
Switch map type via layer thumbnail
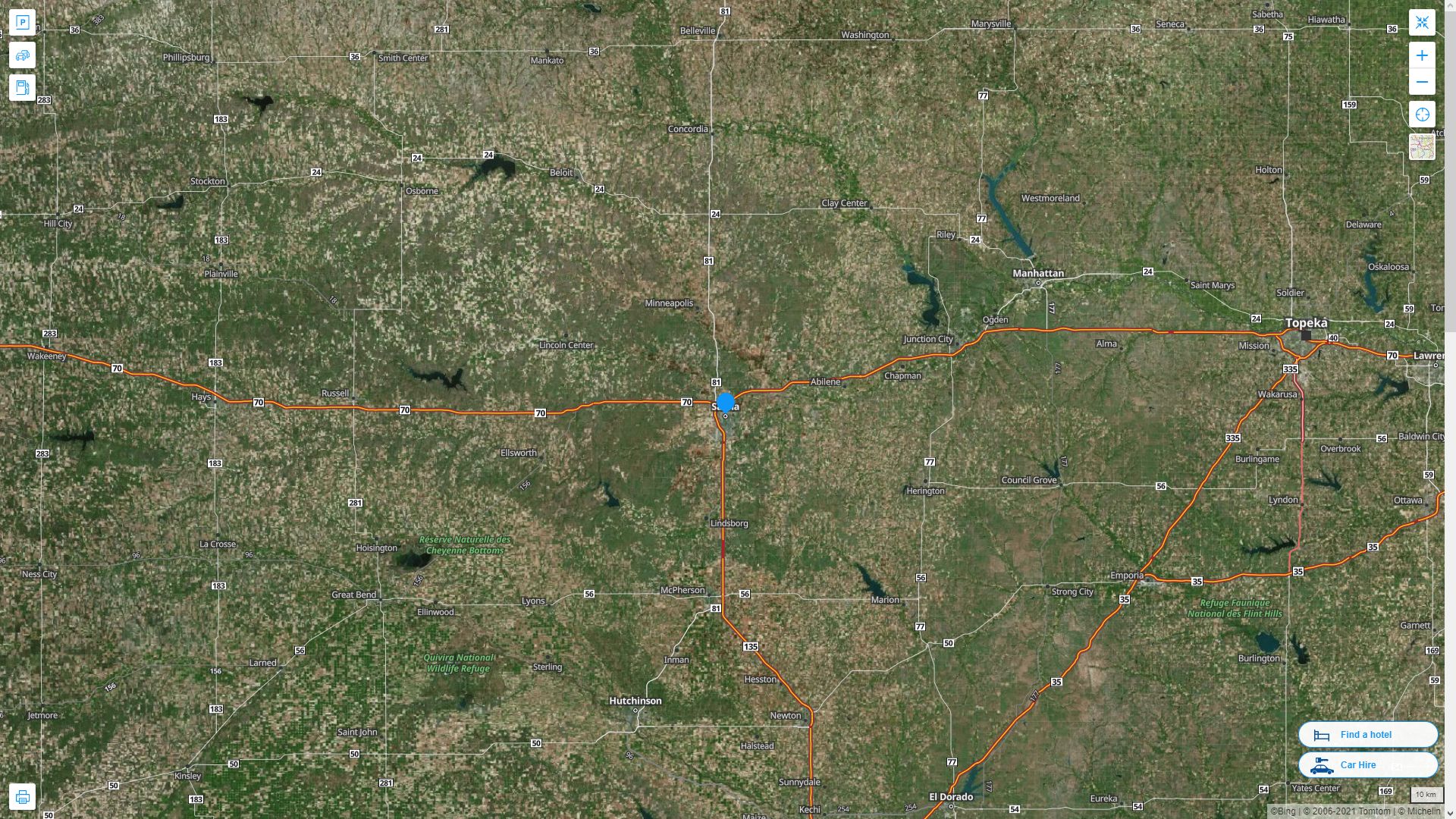pos(1422,146)
